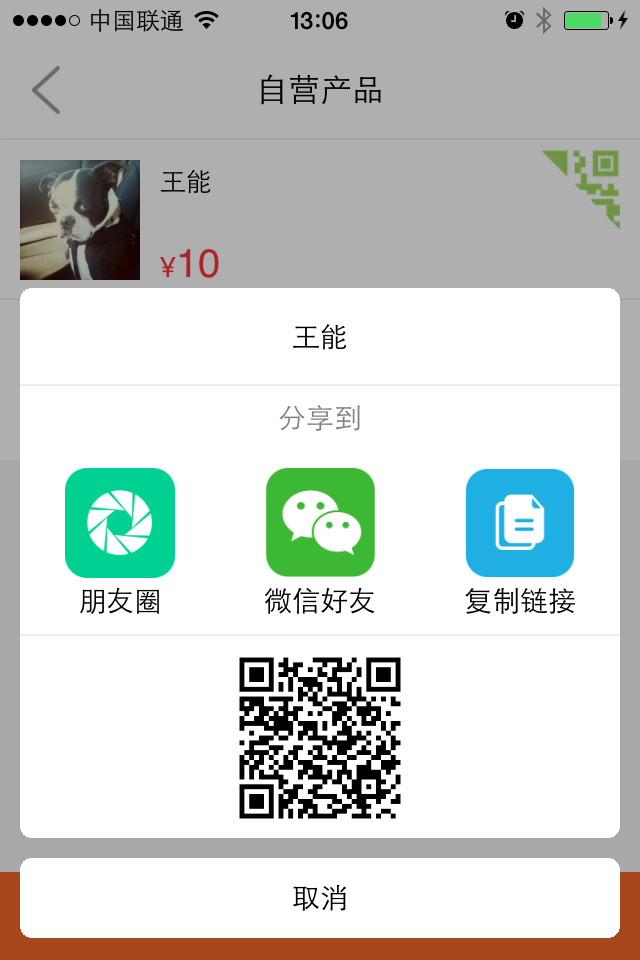Share to 微信好友 (WeChat friends)
The image size is (640, 960).
pos(320,523)
